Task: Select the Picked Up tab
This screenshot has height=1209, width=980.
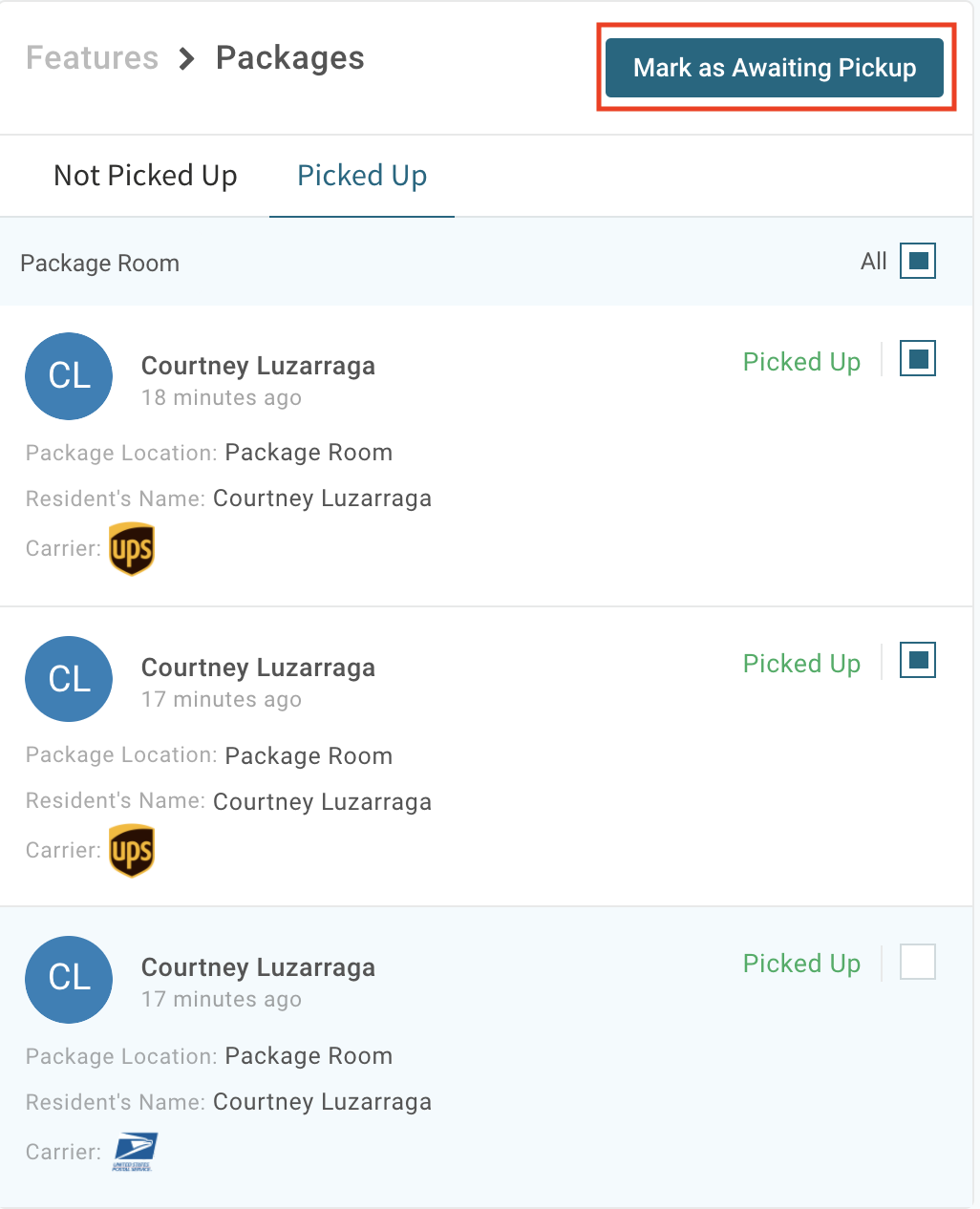Action: click(362, 176)
